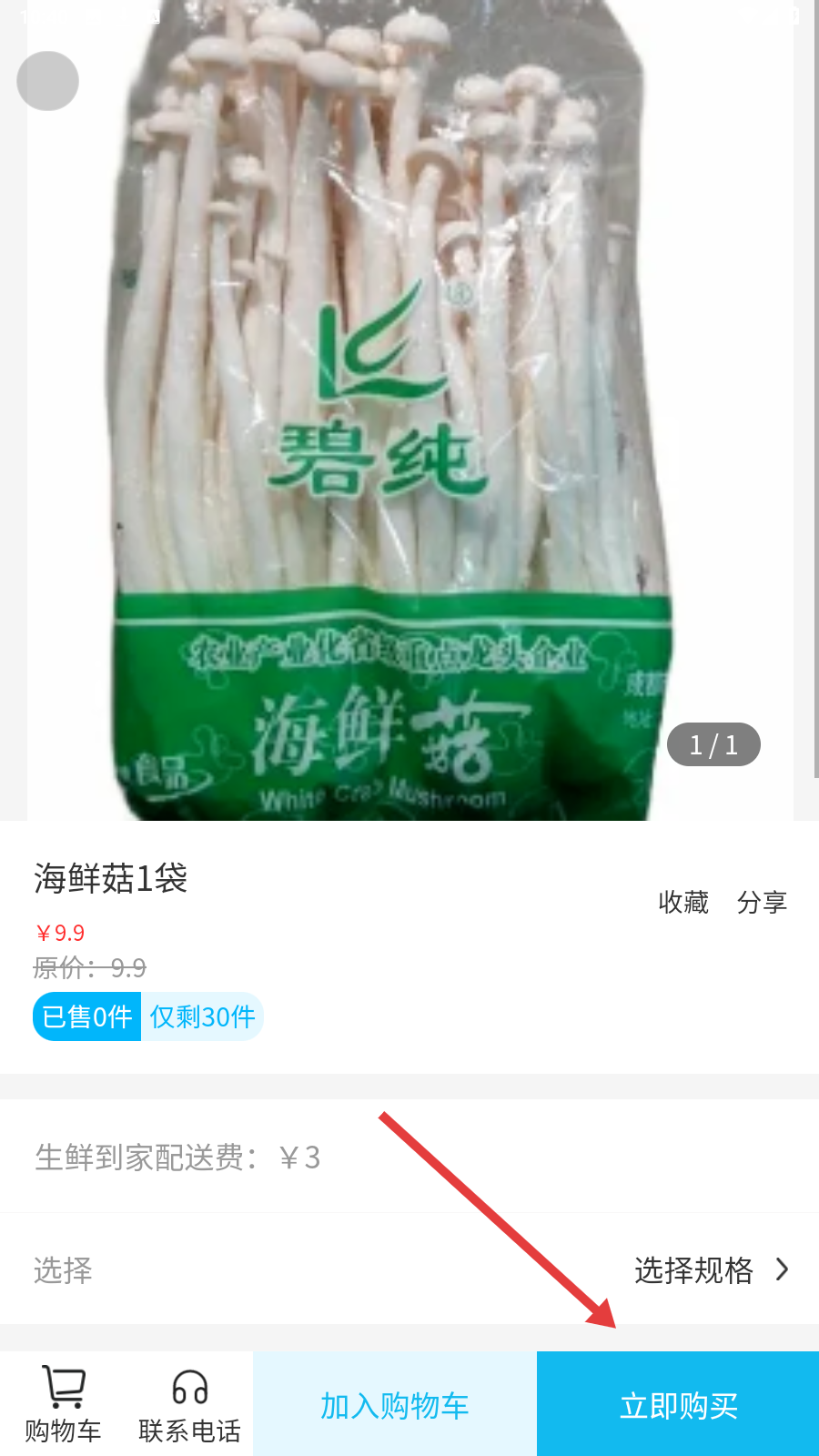Share this product using 分享
The height and width of the screenshot is (1456, 819).
click(762, 902)
